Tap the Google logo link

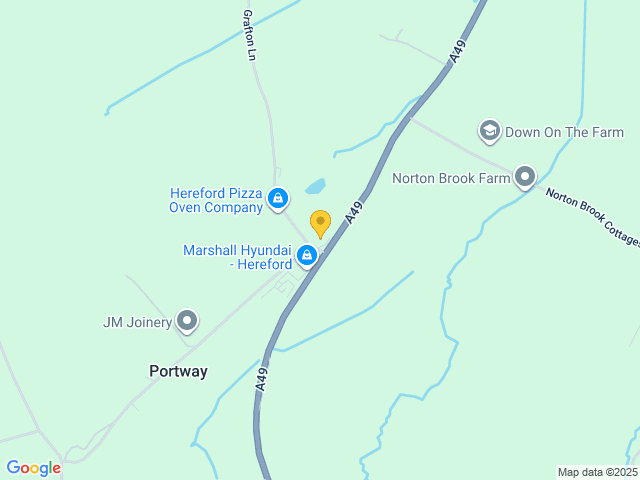[33, 467]
